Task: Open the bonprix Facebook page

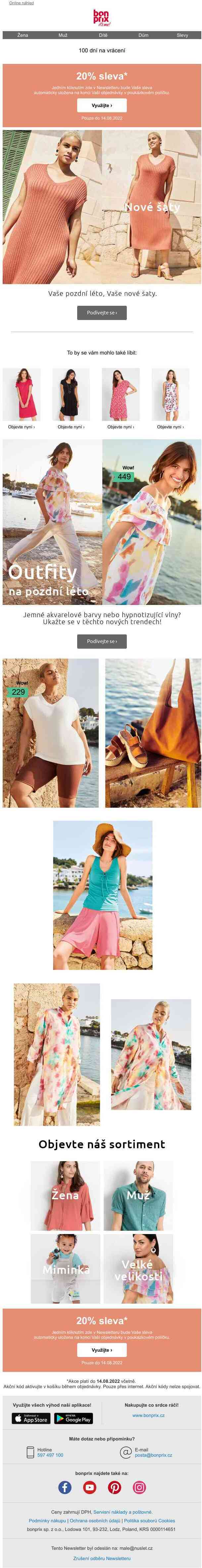Action: 65,1487
